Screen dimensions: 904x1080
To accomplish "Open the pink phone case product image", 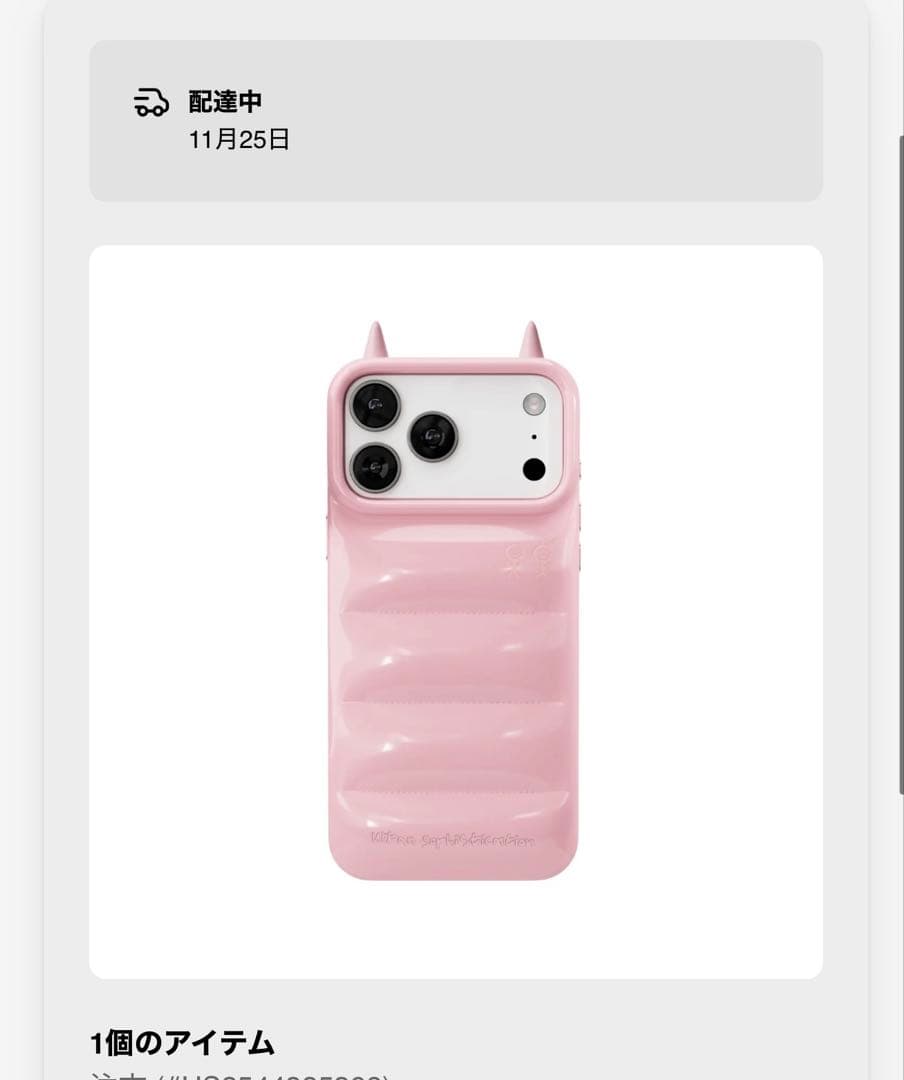I will pos(454,611).
